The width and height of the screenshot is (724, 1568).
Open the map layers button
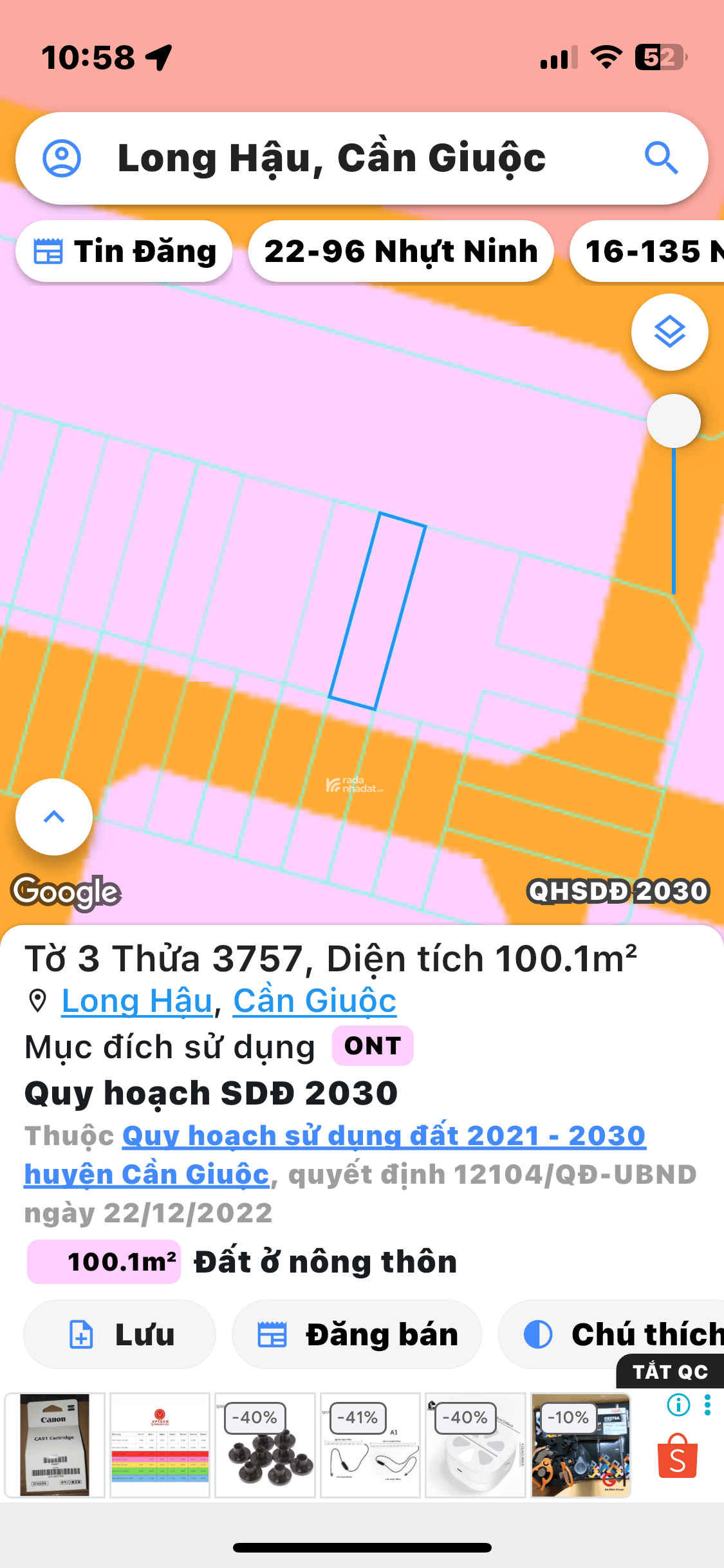669,332
